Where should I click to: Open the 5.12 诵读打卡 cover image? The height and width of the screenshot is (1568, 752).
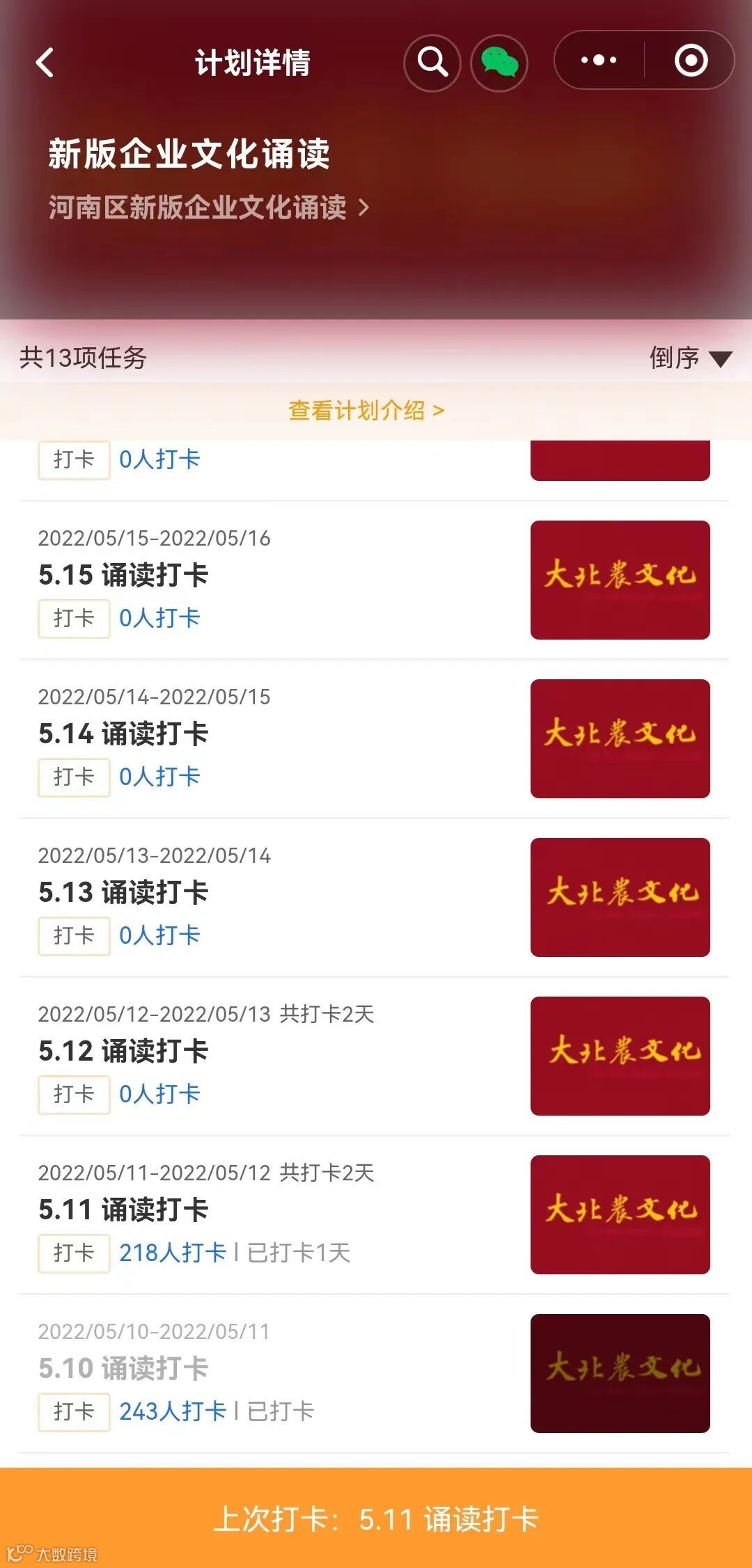point(620,1056)
